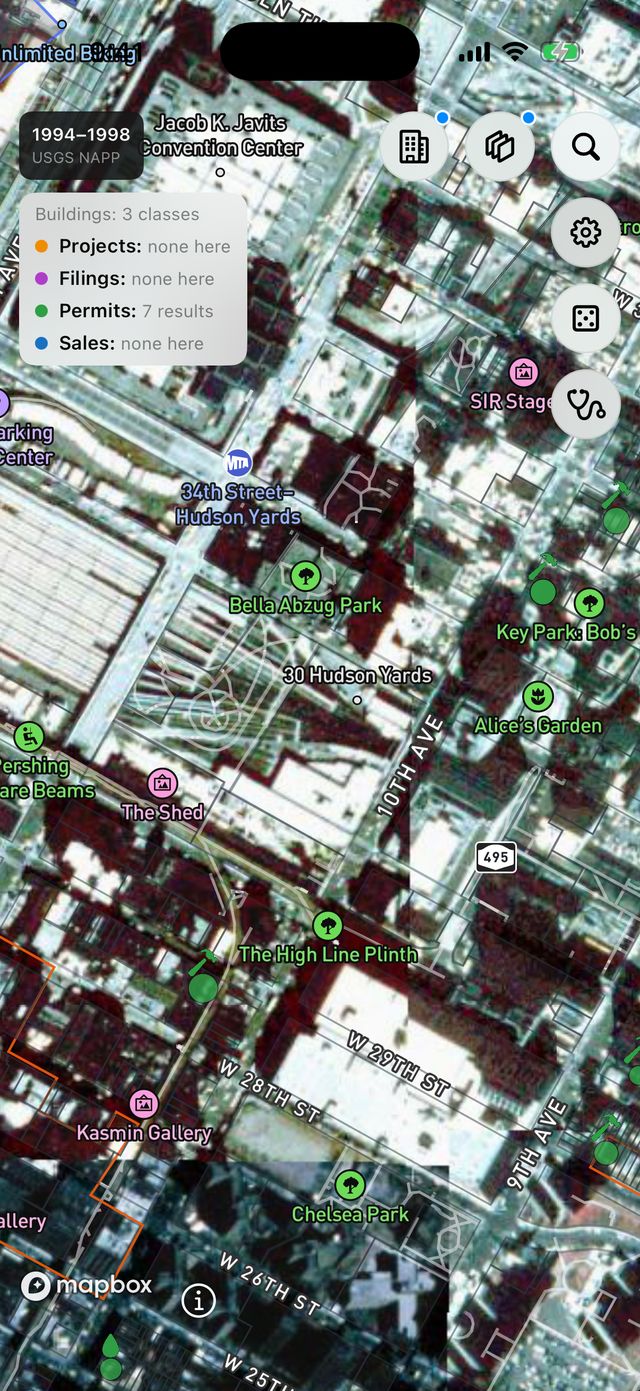Open the Mapbox info button
This screenshot has height=1391, width=640.
[x=199, y=1300]
